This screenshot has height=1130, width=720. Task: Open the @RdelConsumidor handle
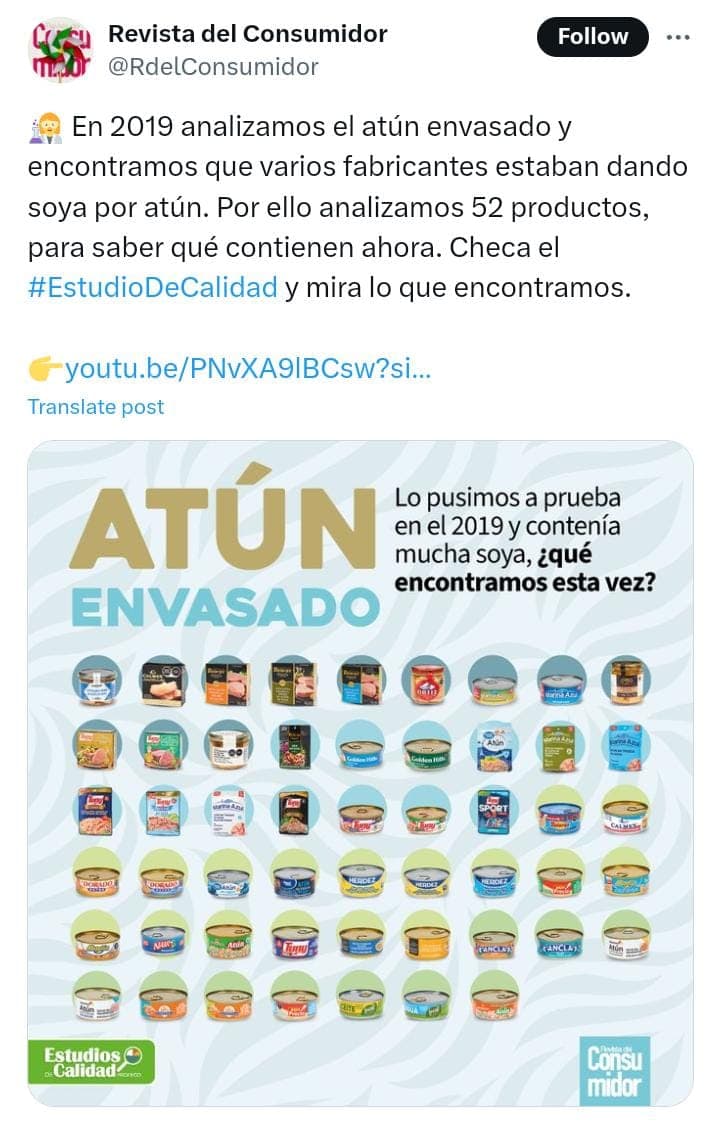[213, 67]
